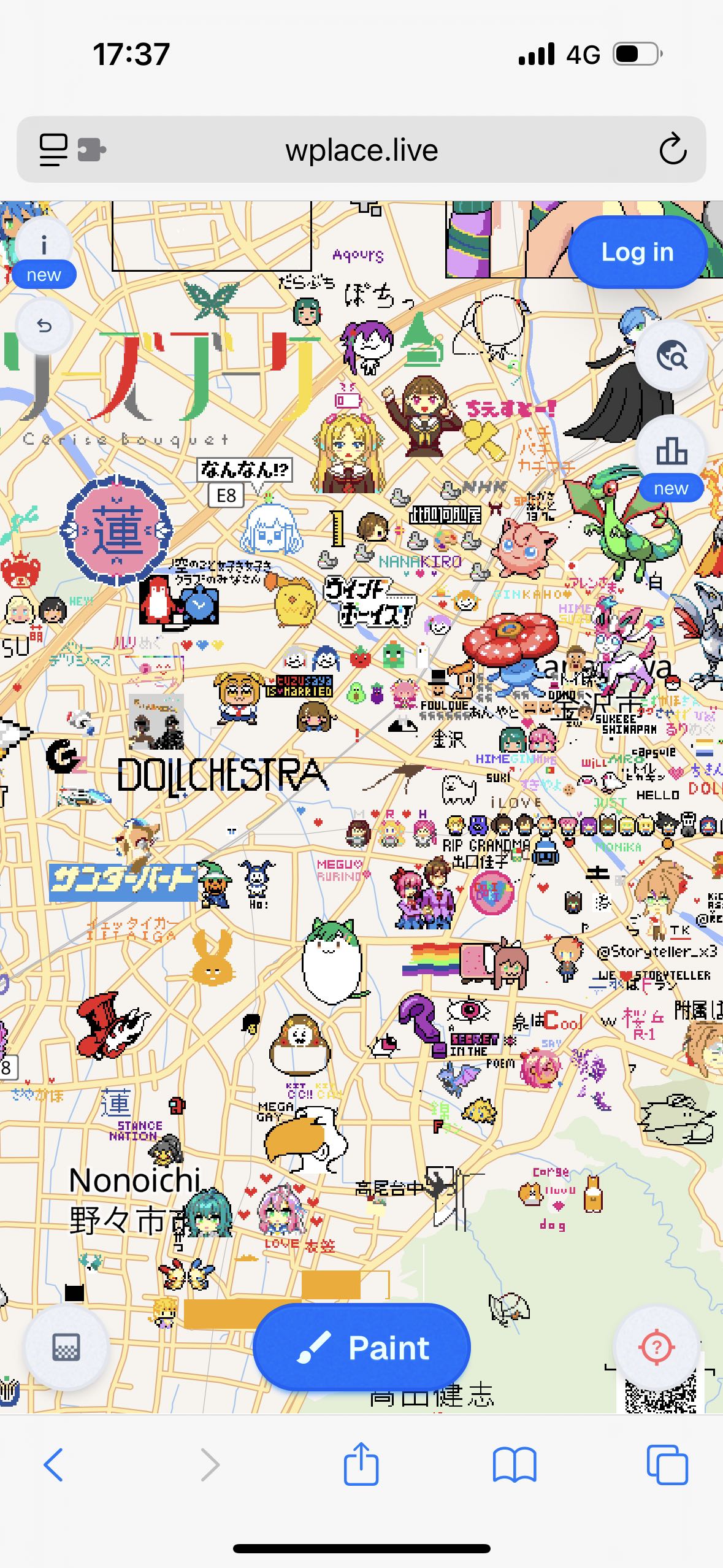Image resolution: width=723 pixels, height=1568 pixels.
Task: Tap the wplace.live address bar
Action: coord(362,150)
